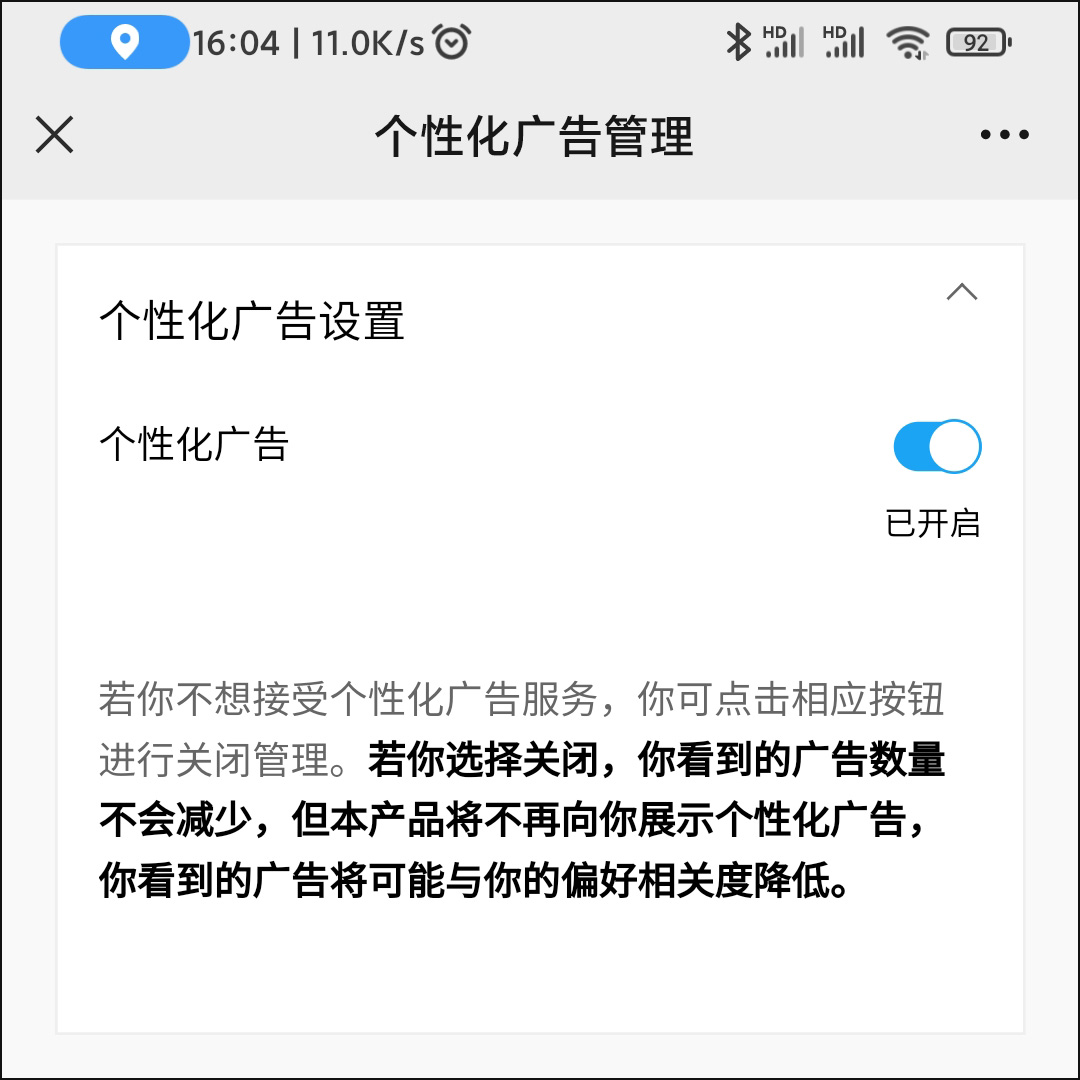Open the three-dot overflow menu
Image resolution: width=1080 pixels, height=1080 pixels.
1004,135
